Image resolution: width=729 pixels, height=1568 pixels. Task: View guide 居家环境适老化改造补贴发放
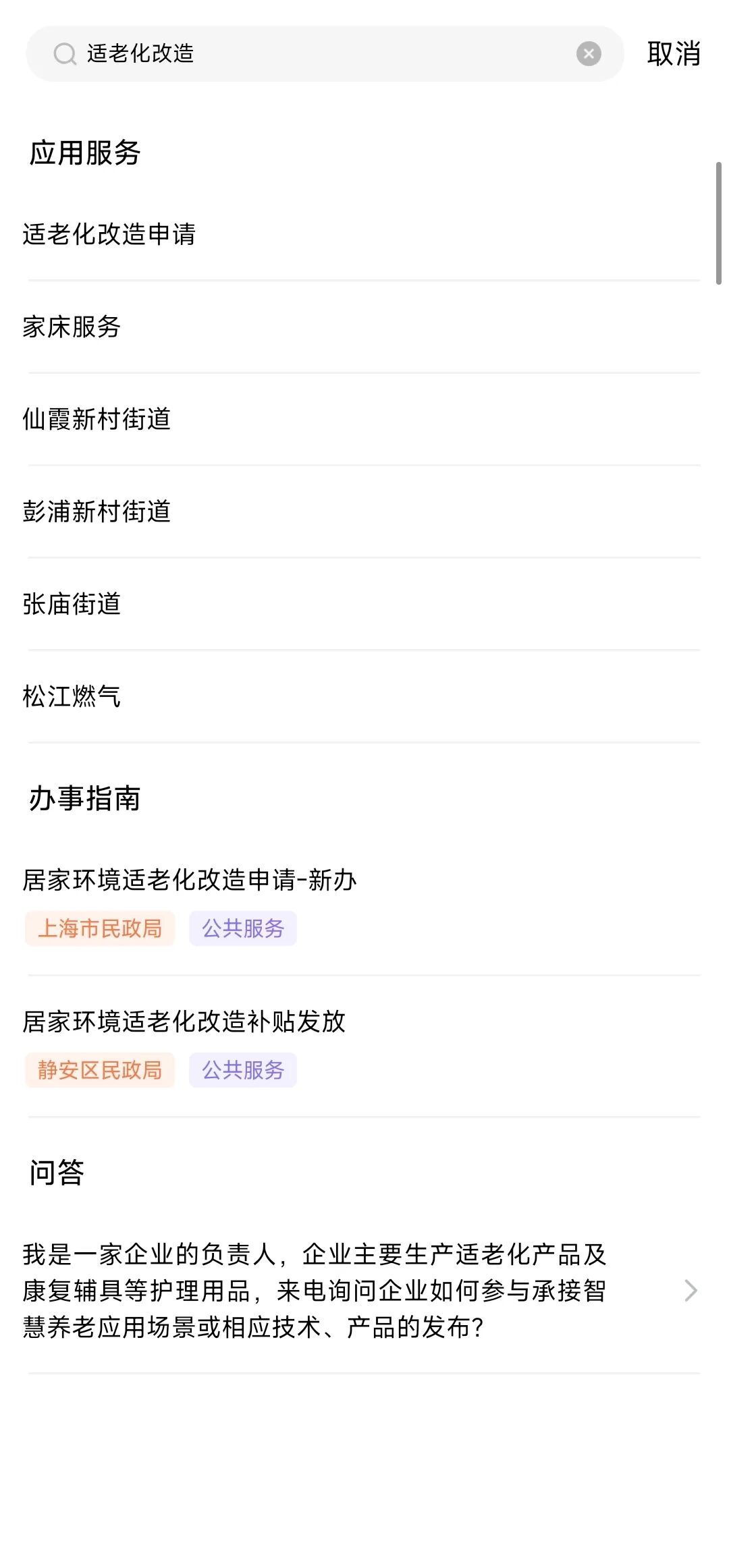[184, 1021]
